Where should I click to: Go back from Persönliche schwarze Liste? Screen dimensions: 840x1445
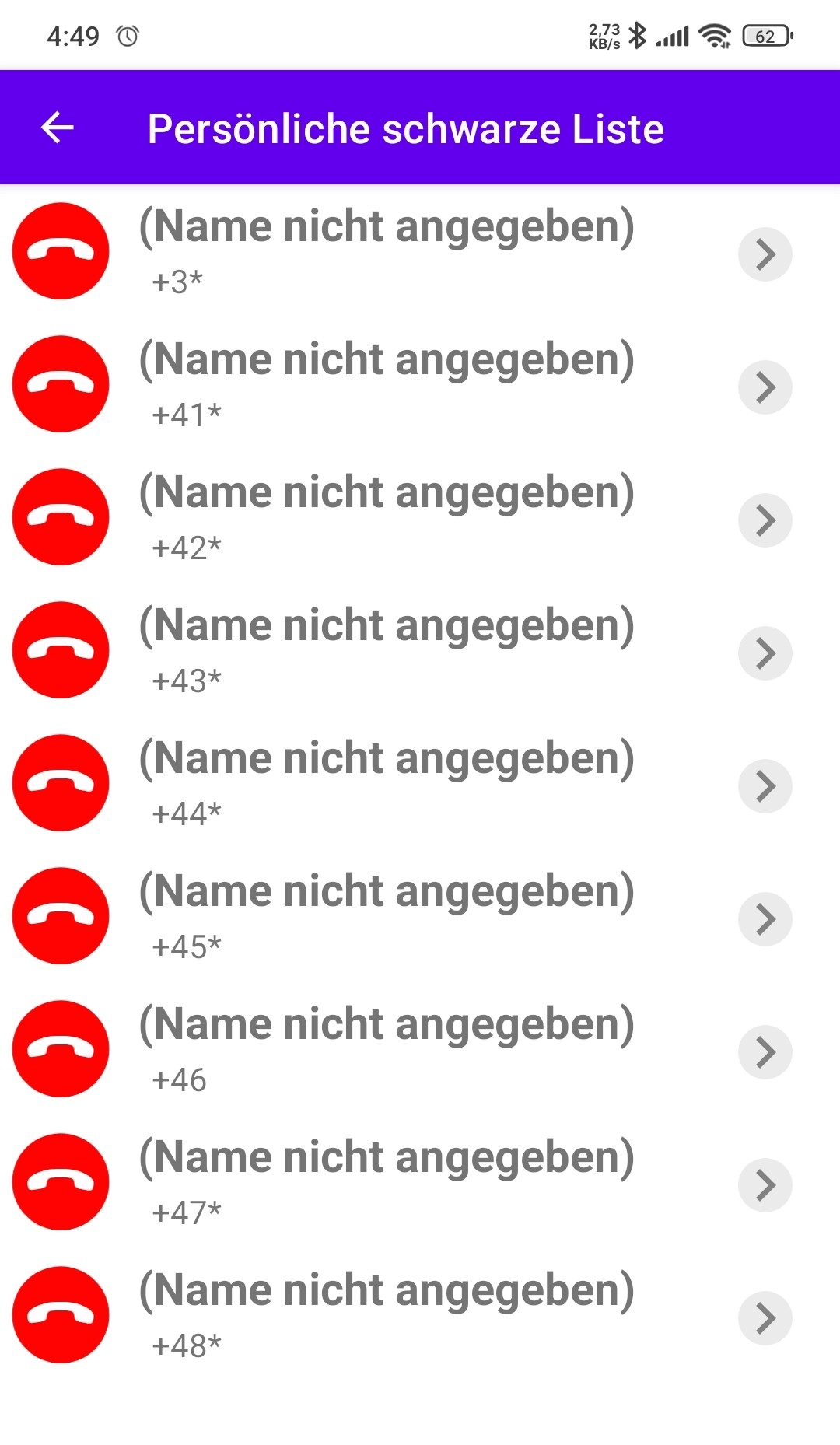(58, 128)
